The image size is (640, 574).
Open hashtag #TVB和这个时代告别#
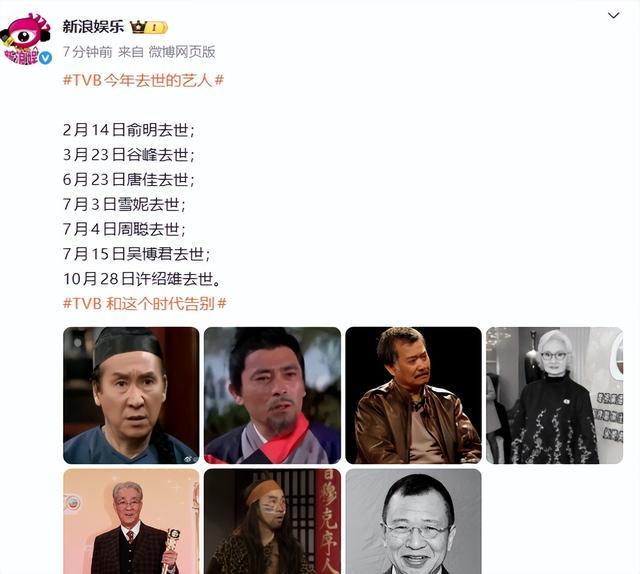click(143, 302)
